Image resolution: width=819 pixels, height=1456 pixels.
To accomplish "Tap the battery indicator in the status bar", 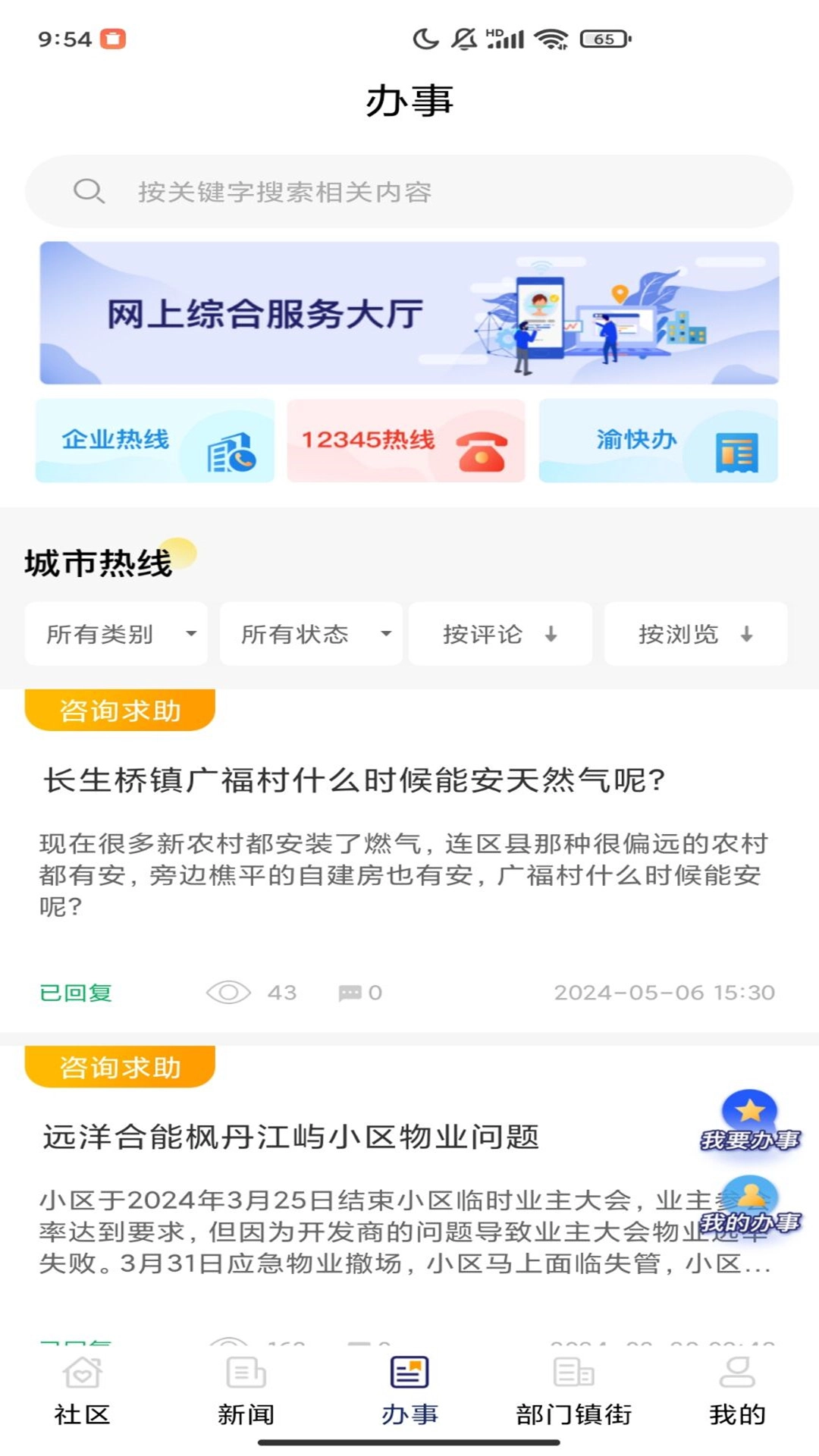I will click(x=601, y=39).
